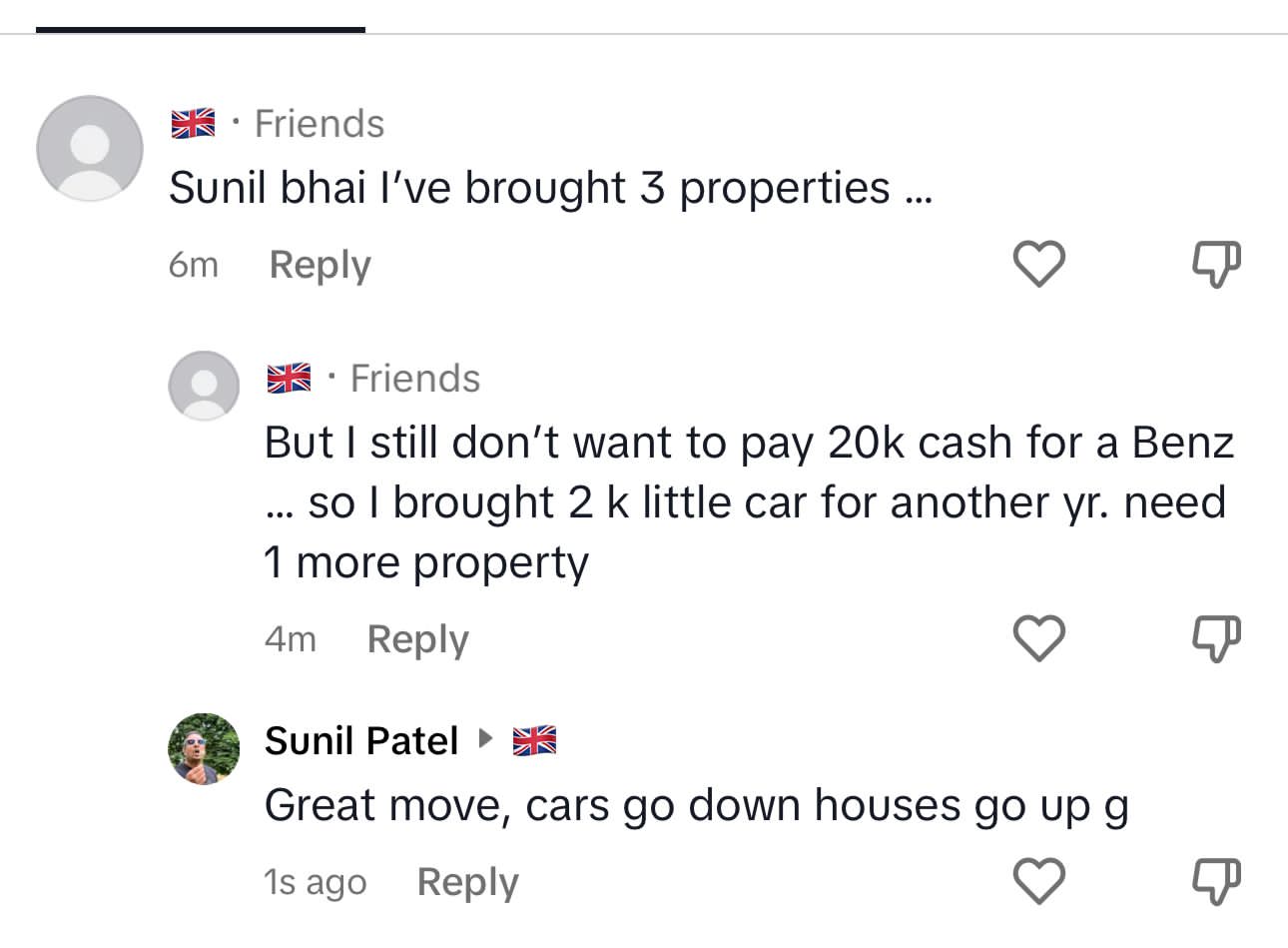Dislike the '20k cash for a Benz' comment

click(1217, 639)
